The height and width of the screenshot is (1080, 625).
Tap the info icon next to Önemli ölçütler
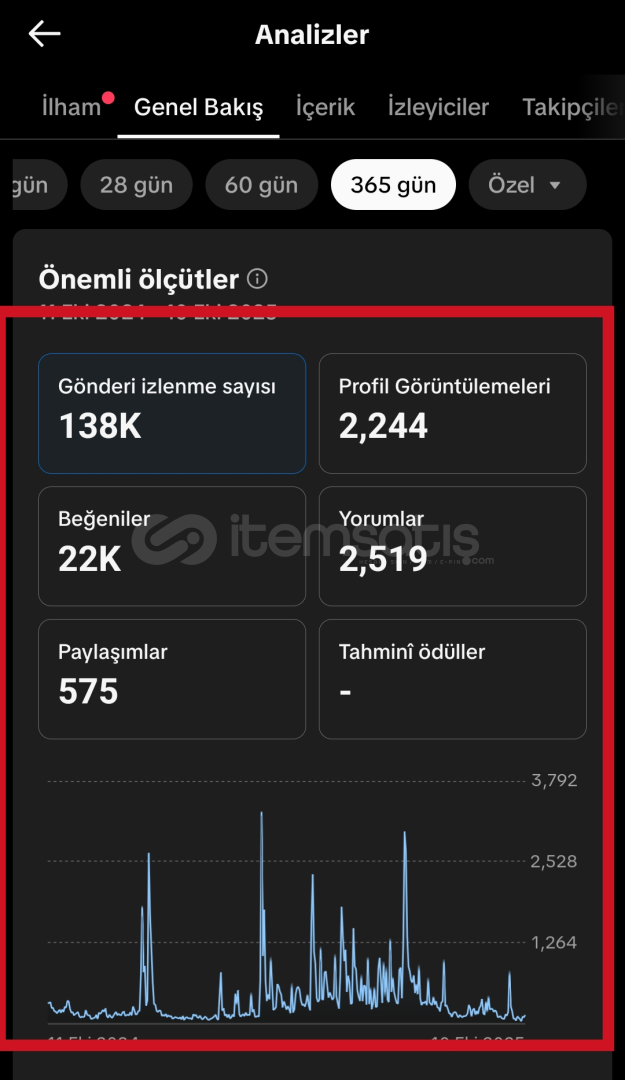click(257, 279)
